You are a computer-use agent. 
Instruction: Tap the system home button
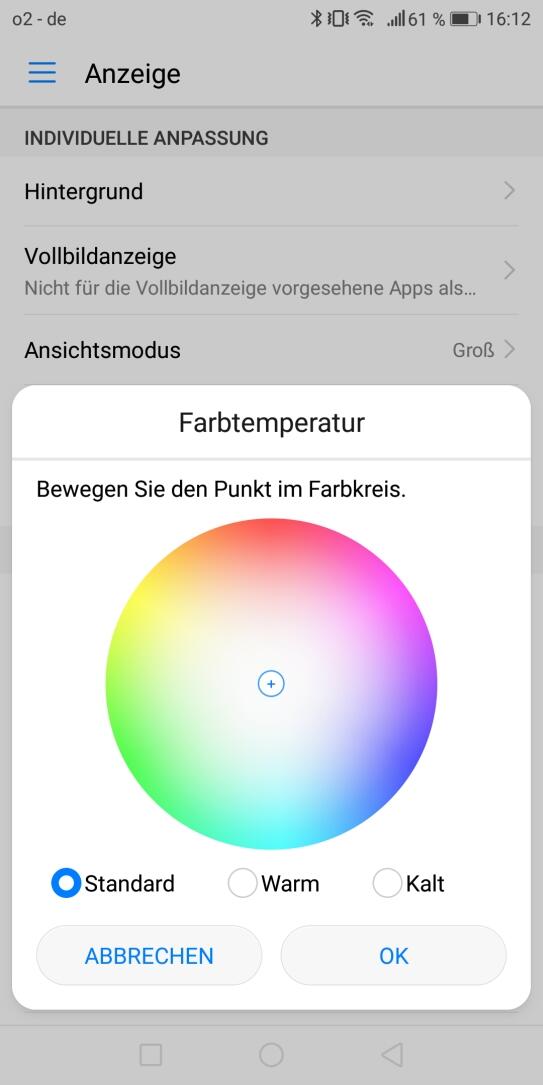coord(271,1055)
